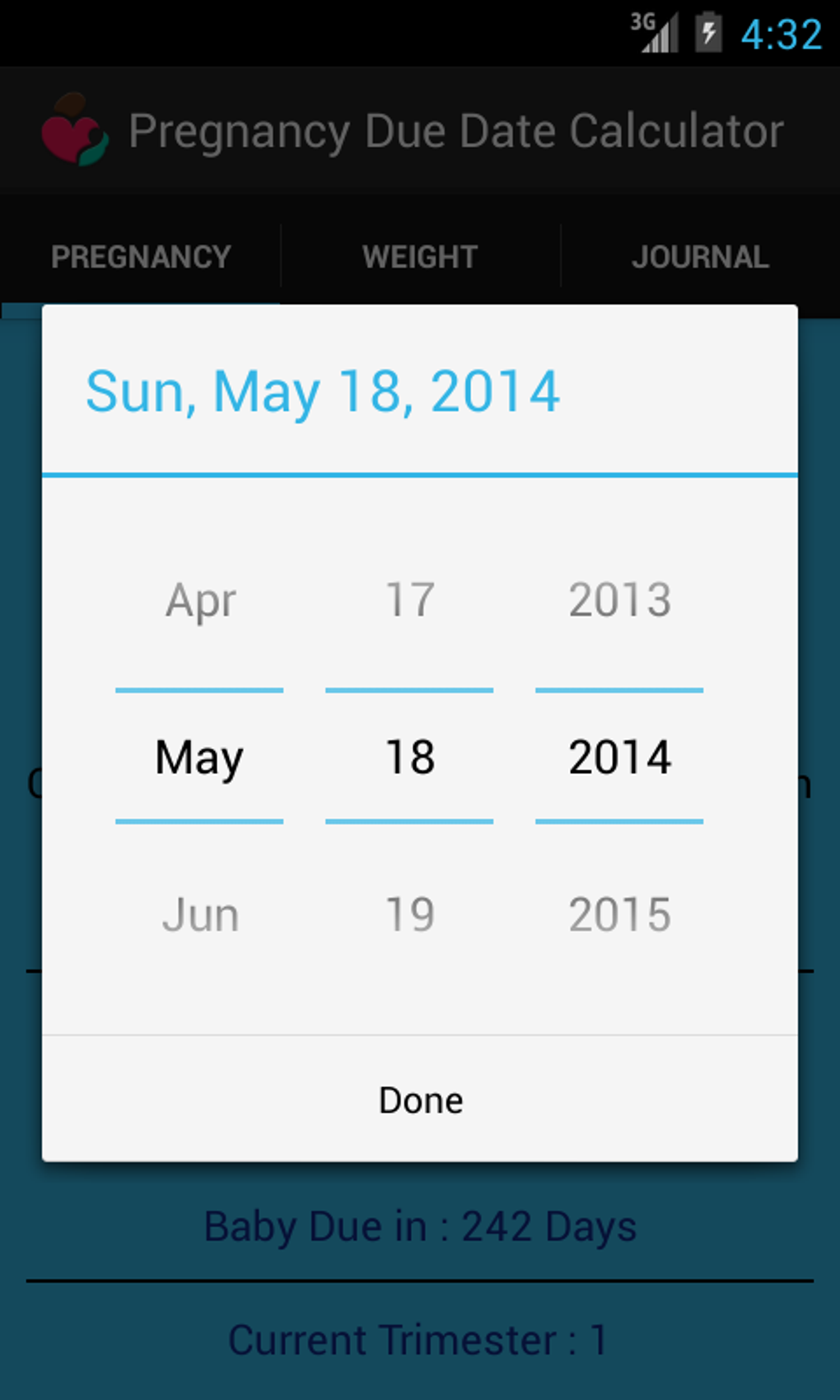Choose day 19 in the picker

(x=409, y=915)
